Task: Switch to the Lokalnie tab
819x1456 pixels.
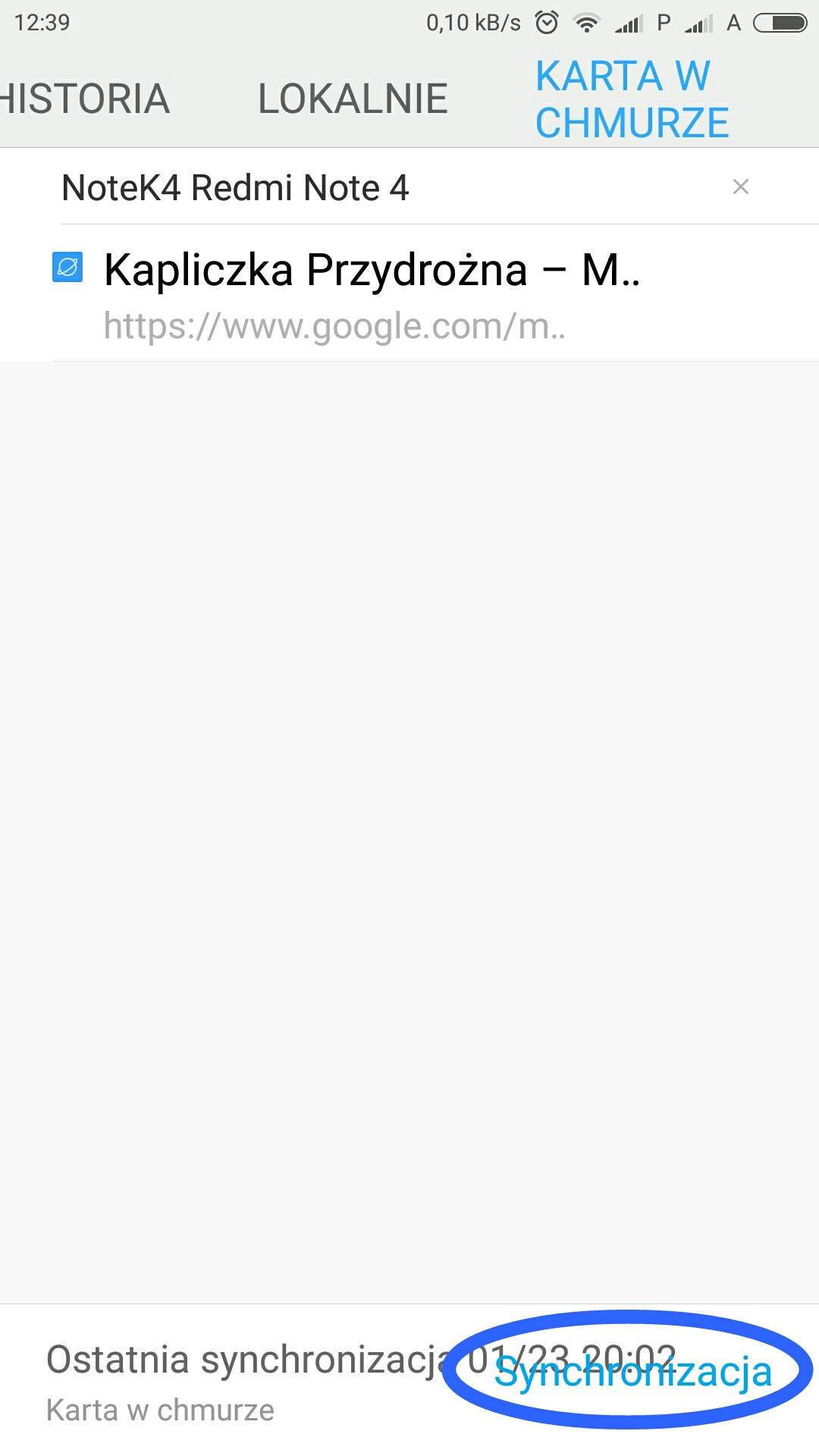Action: pos(353,99)
